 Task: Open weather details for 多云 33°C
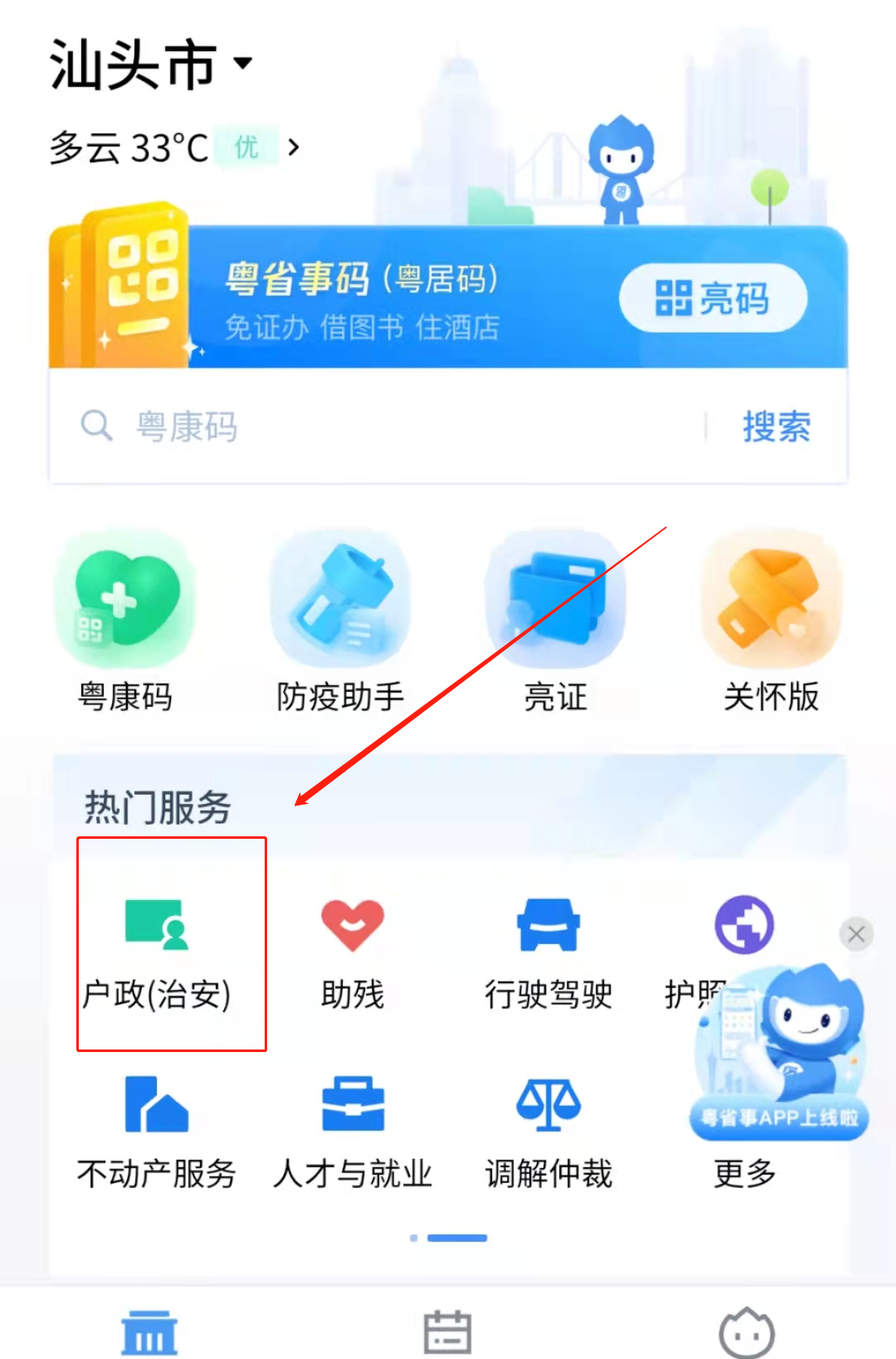[x=174, y=148]
